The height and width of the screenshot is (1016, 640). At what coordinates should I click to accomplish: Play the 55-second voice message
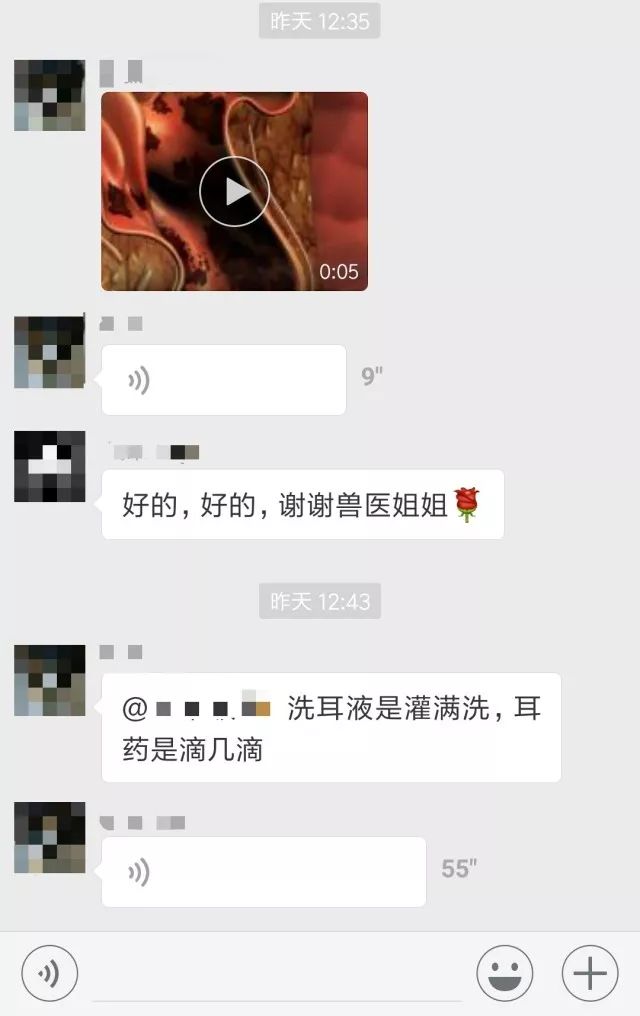click(263, 872)
